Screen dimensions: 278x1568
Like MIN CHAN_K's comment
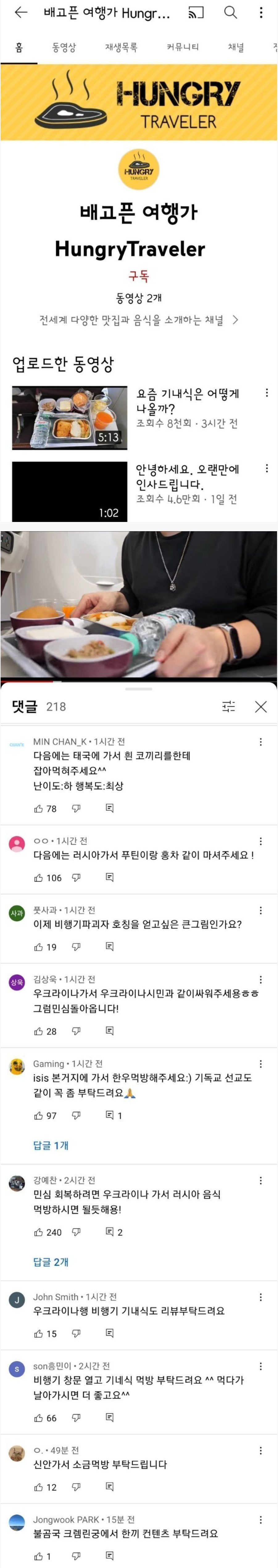click(x=39, y=808)
